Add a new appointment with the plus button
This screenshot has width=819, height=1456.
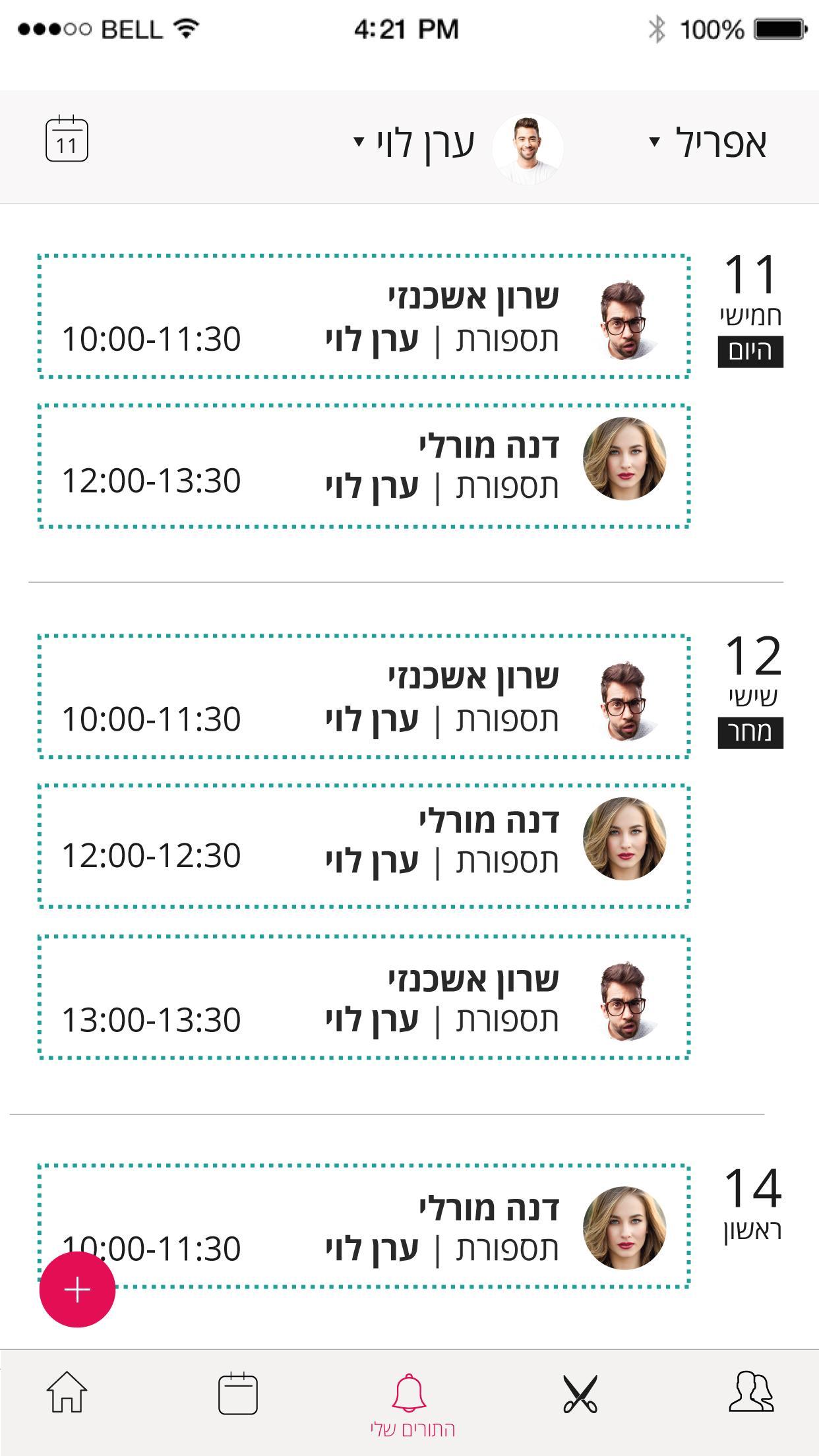[77, 1289]
